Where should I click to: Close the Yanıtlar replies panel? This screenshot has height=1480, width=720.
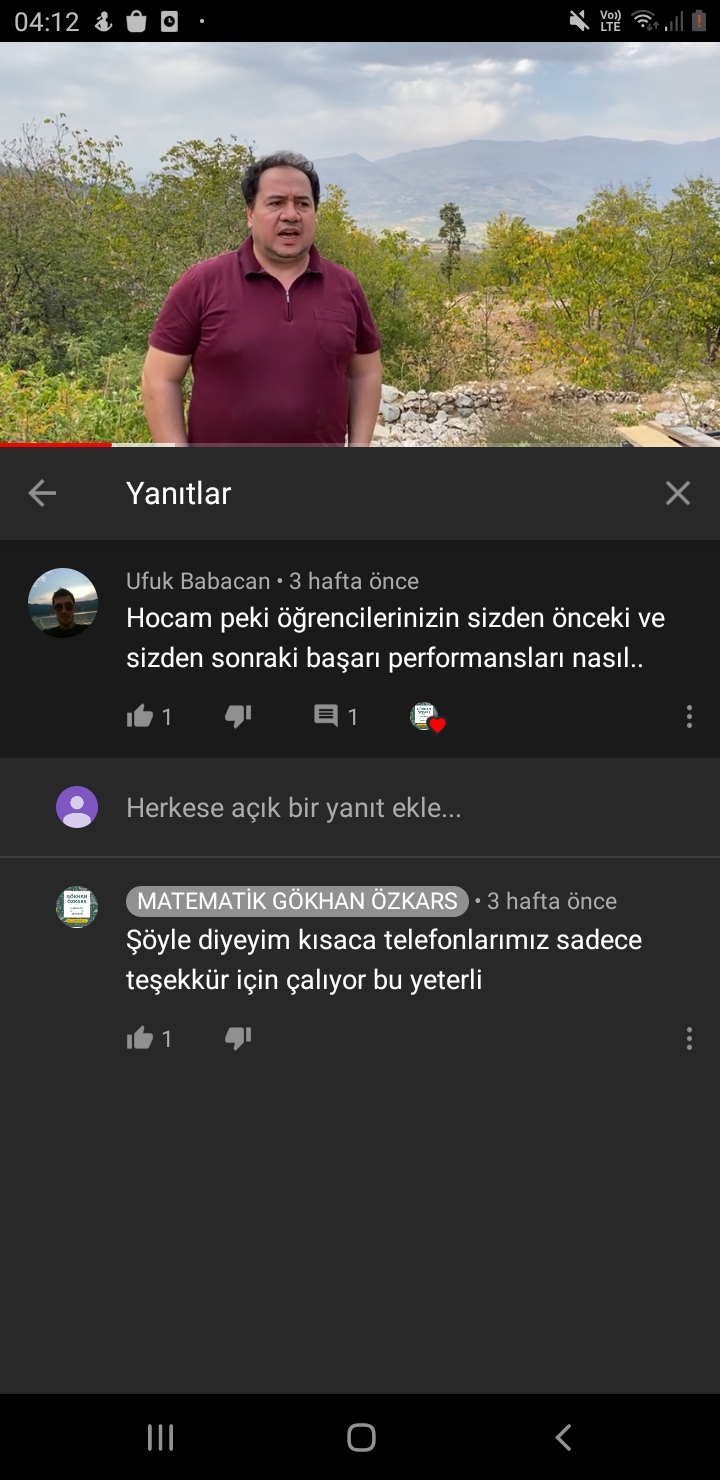tap(678, 493)
